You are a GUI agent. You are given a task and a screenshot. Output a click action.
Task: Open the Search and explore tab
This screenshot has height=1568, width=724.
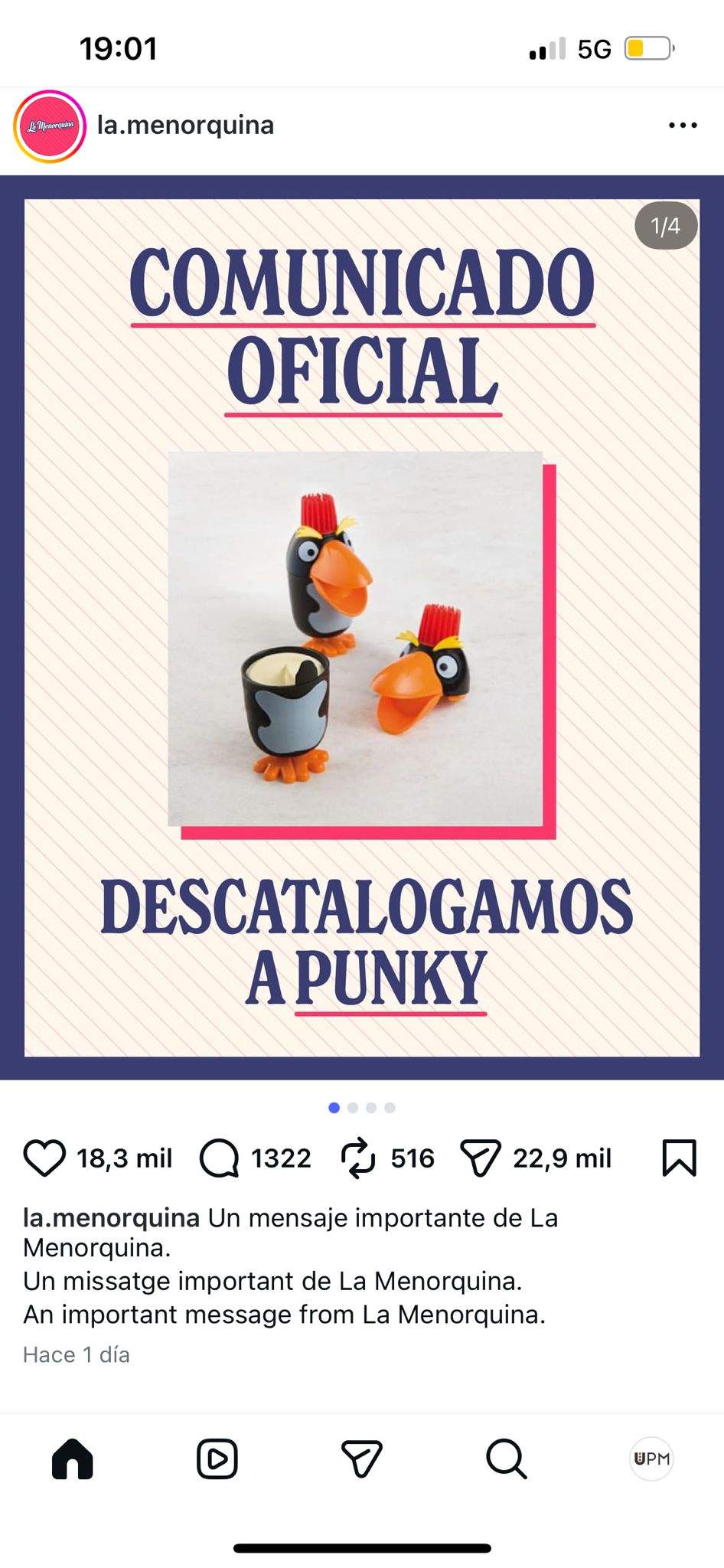(x=507, y=1459)
